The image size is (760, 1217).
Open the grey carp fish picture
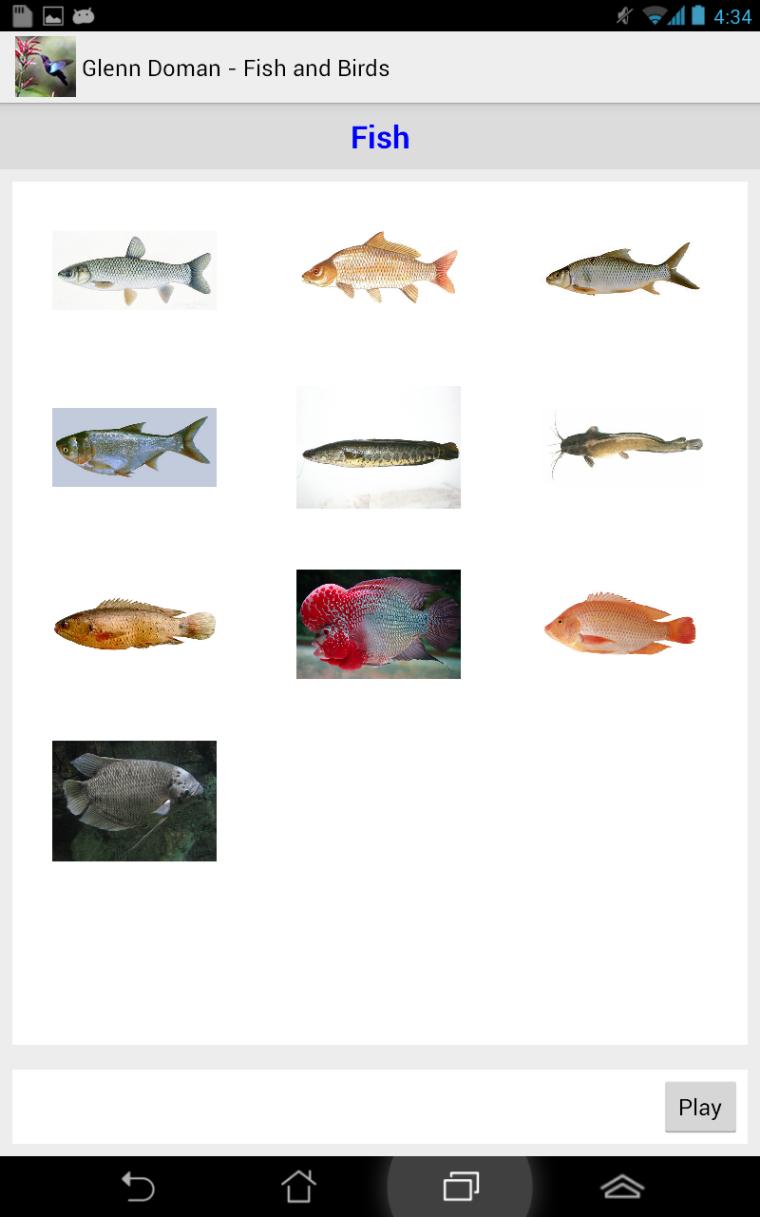click(134, 270)
